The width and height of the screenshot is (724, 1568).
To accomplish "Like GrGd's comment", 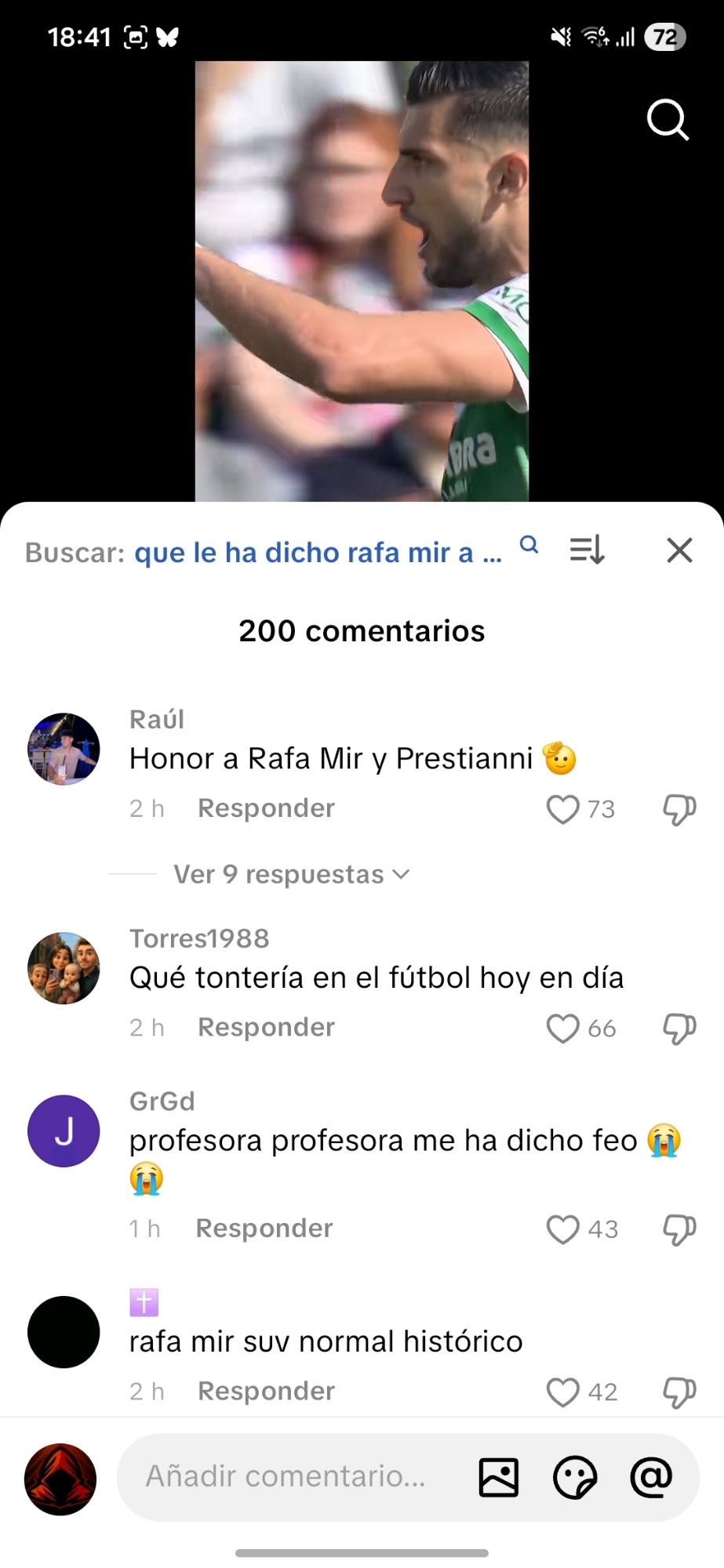I will (562, 1229).
